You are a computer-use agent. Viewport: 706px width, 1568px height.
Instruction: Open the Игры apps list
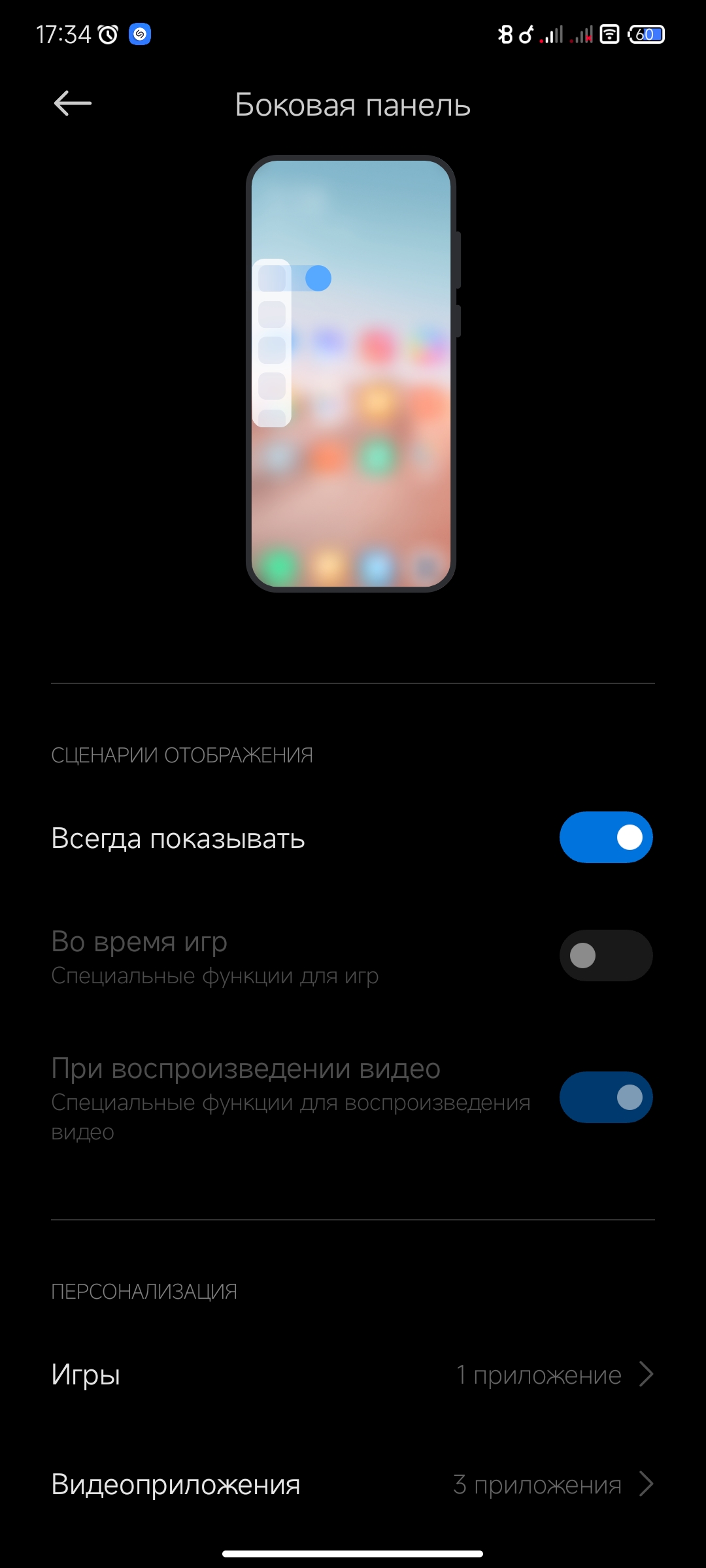353,1374
